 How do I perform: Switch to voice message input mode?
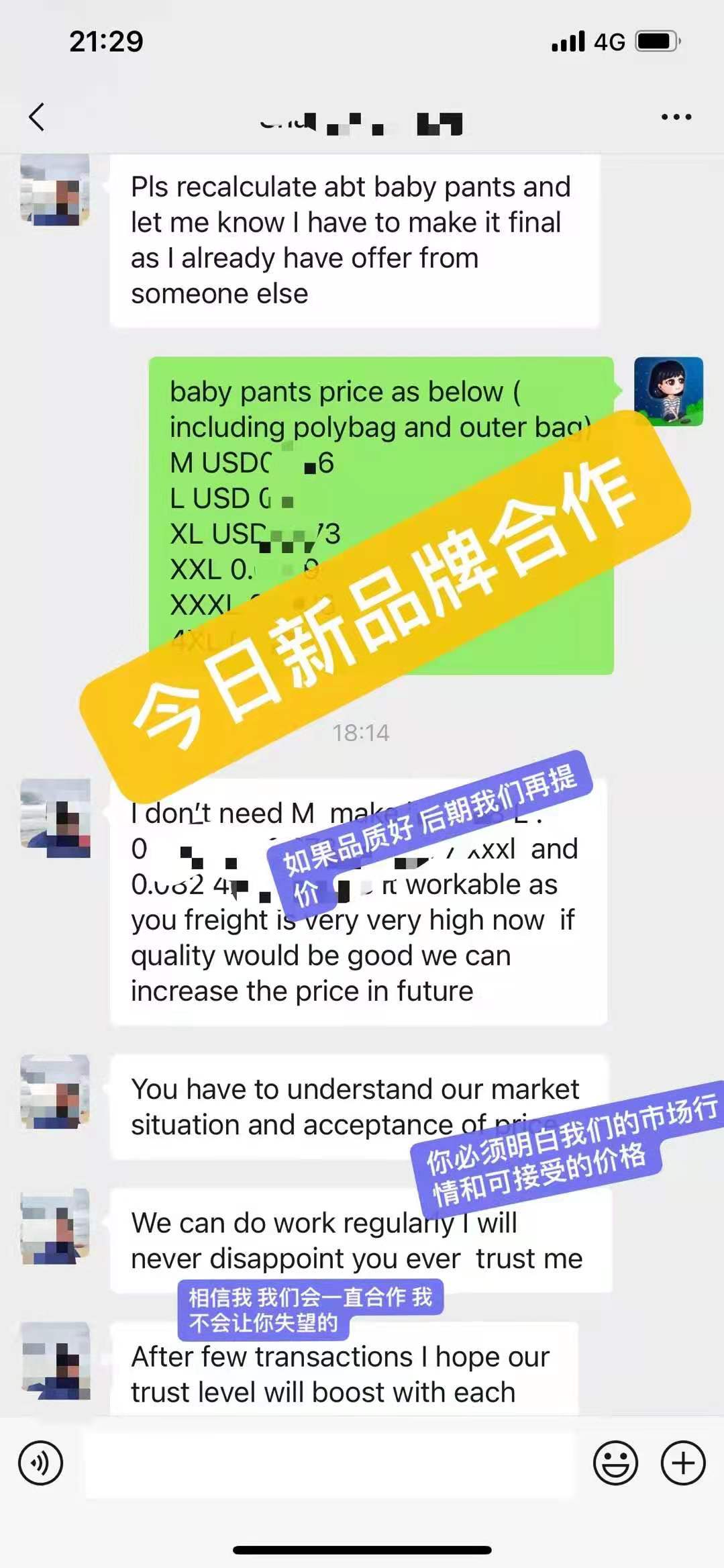pyautogui.click(x=40, y=1461)
